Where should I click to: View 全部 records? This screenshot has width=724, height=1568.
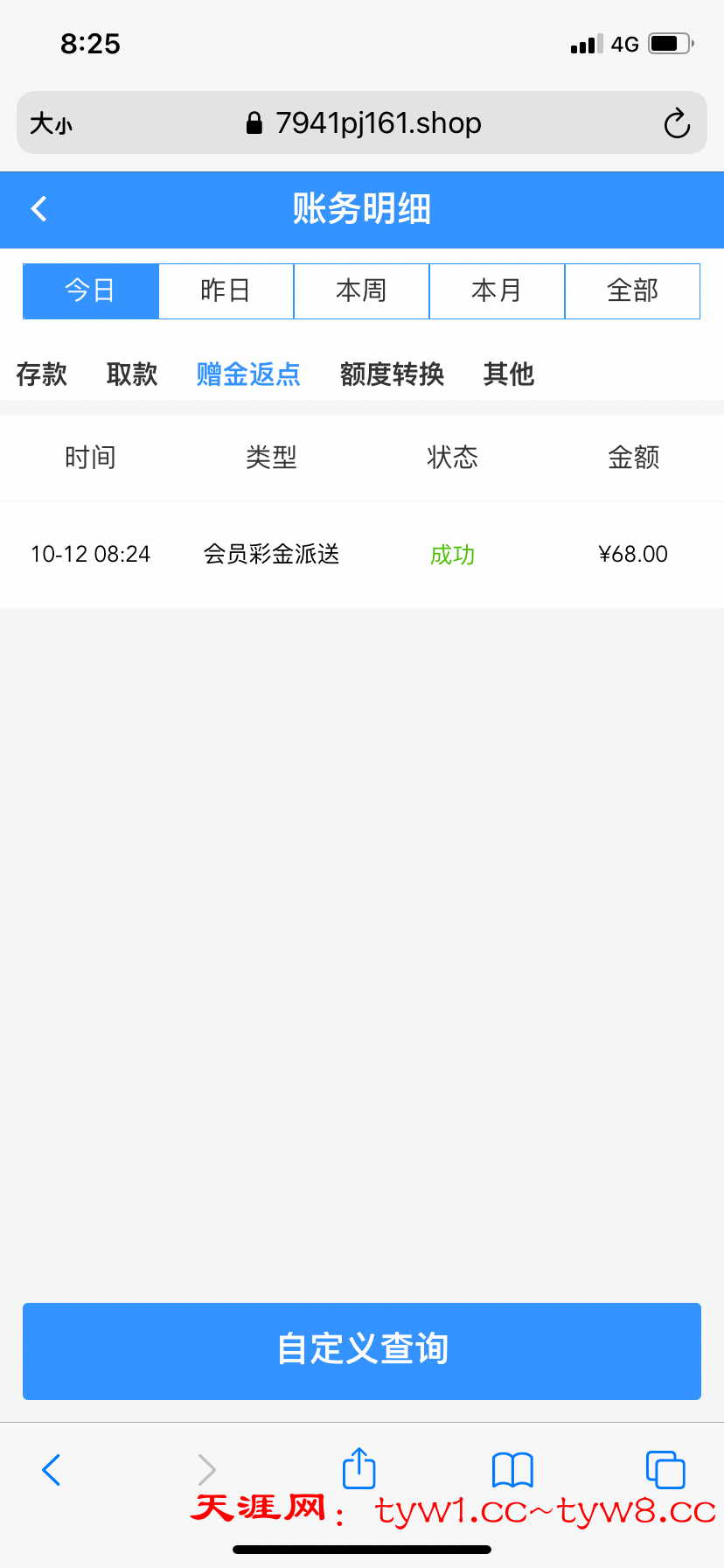click(x=632, y=290)
